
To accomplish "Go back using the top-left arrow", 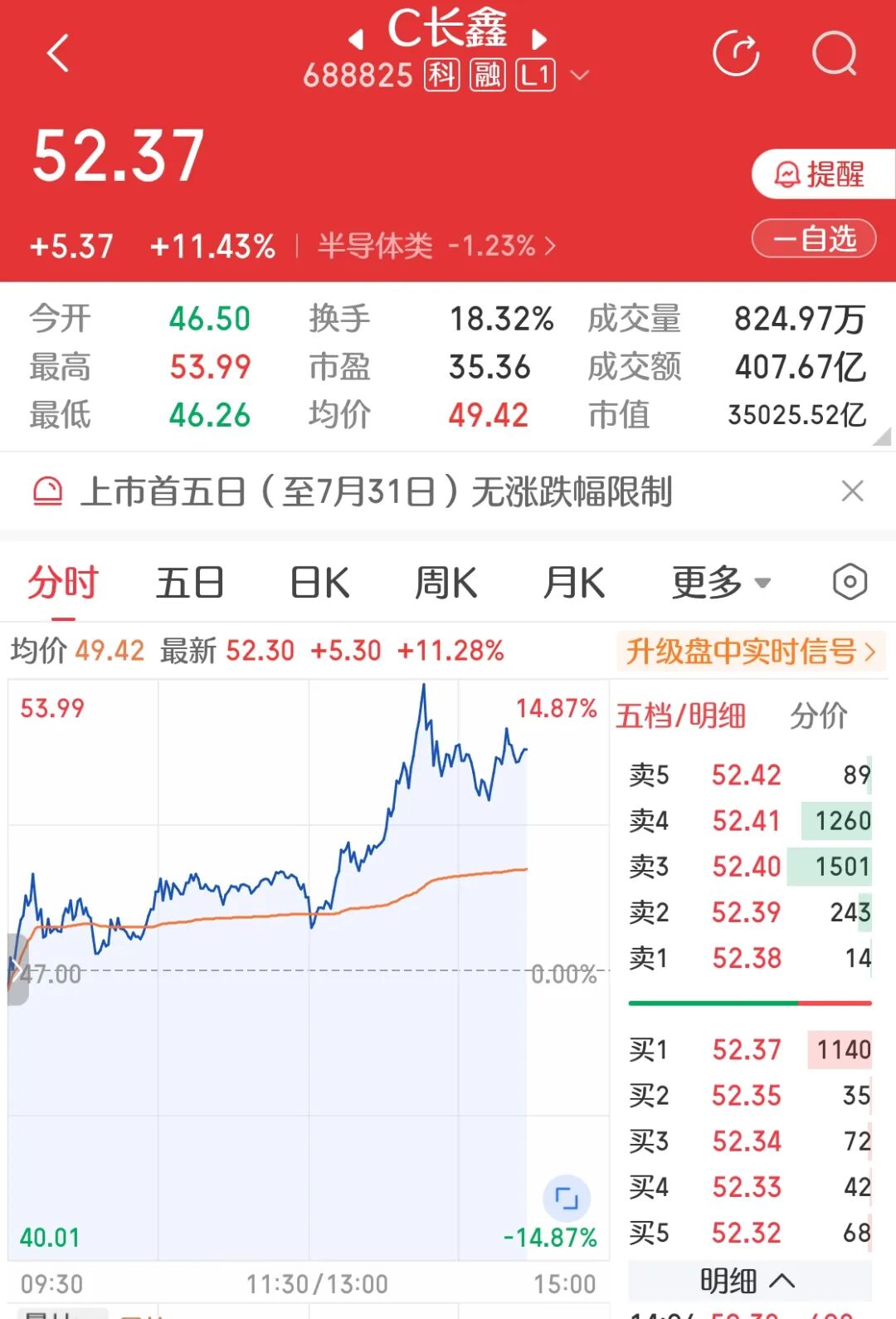I will (x=58, y=55).
